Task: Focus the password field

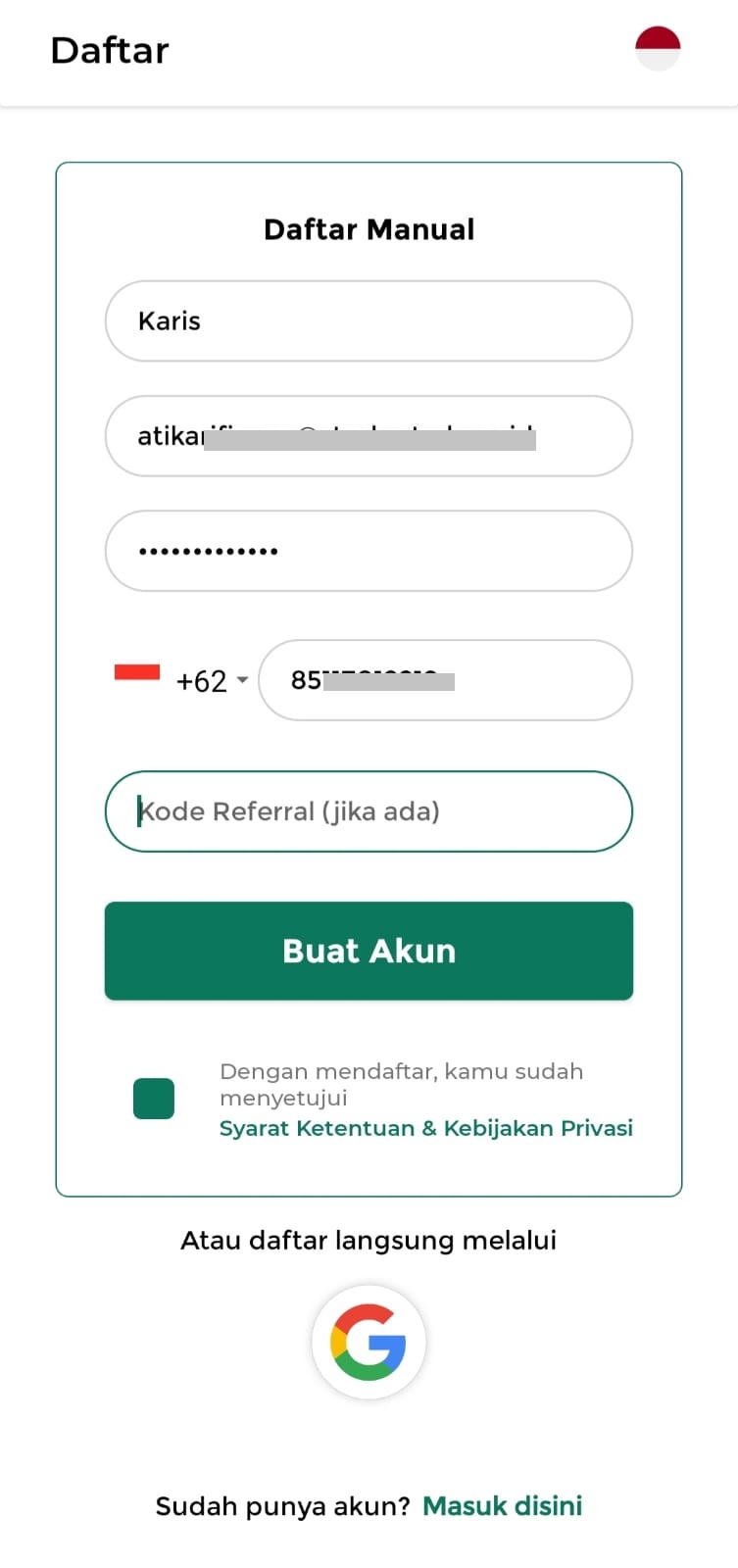Action: pos(369,551)
